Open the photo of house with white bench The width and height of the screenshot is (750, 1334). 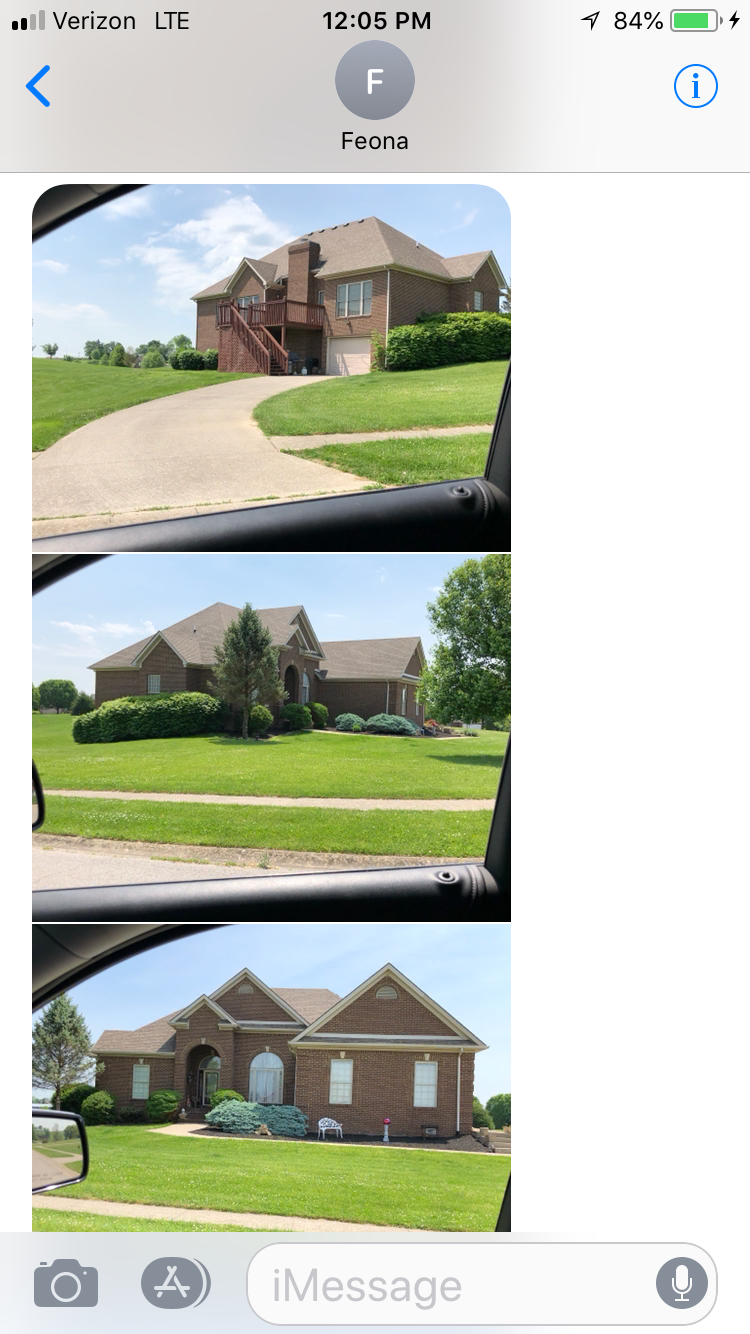pos(271,1078)
